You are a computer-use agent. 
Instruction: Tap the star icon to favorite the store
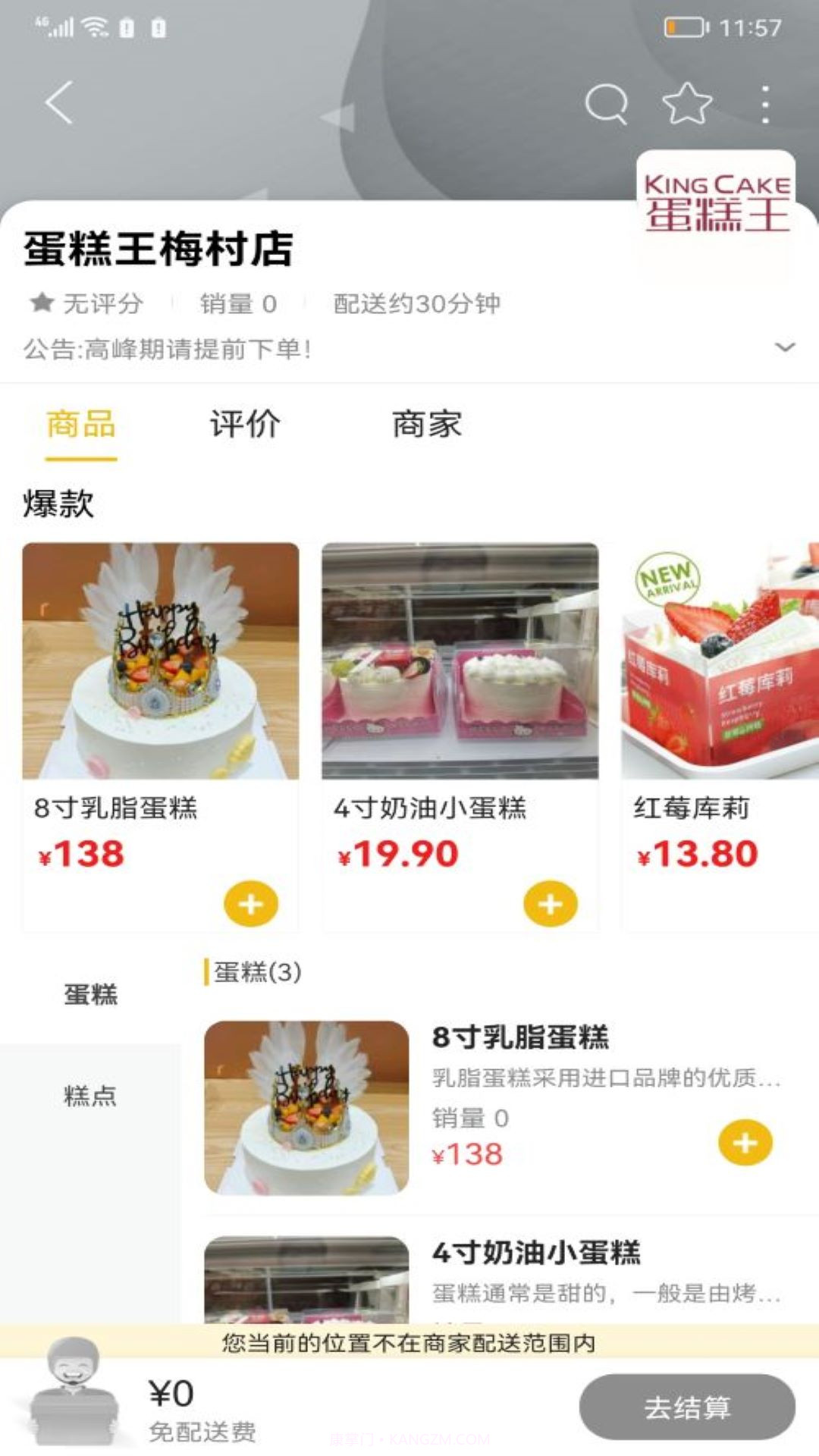[x=683, y=102]
